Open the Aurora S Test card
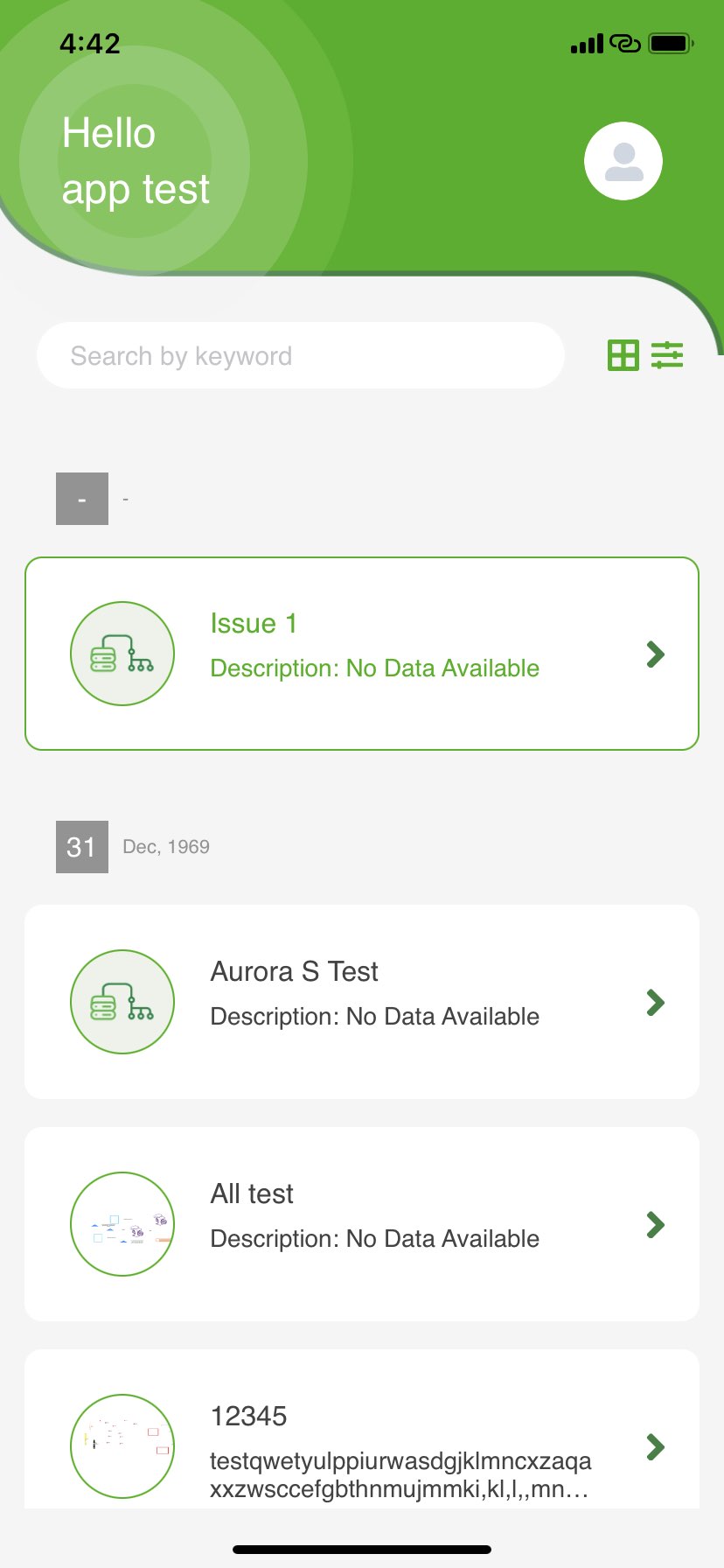 click(362, 1002)
